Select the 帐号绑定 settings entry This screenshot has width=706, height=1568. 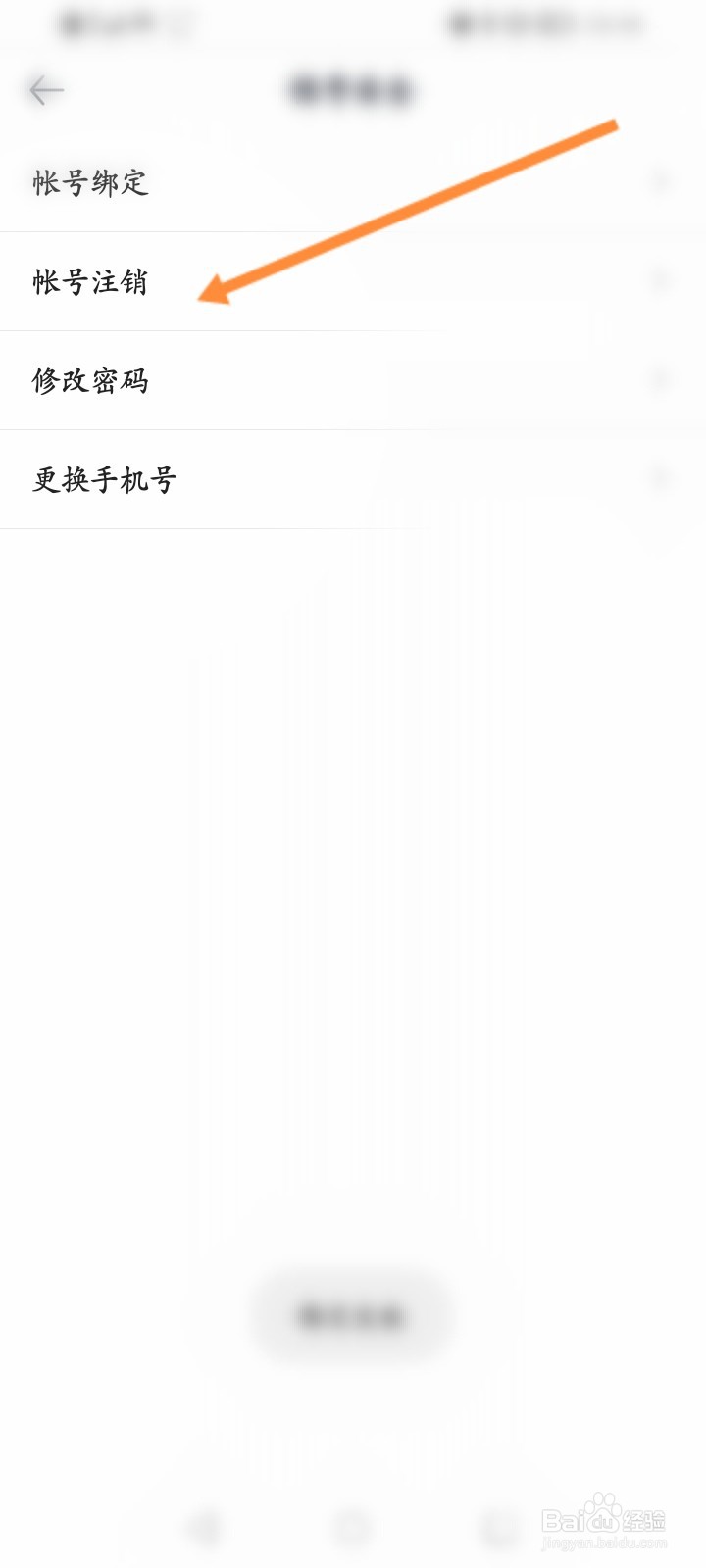click(x=90, y=184)
